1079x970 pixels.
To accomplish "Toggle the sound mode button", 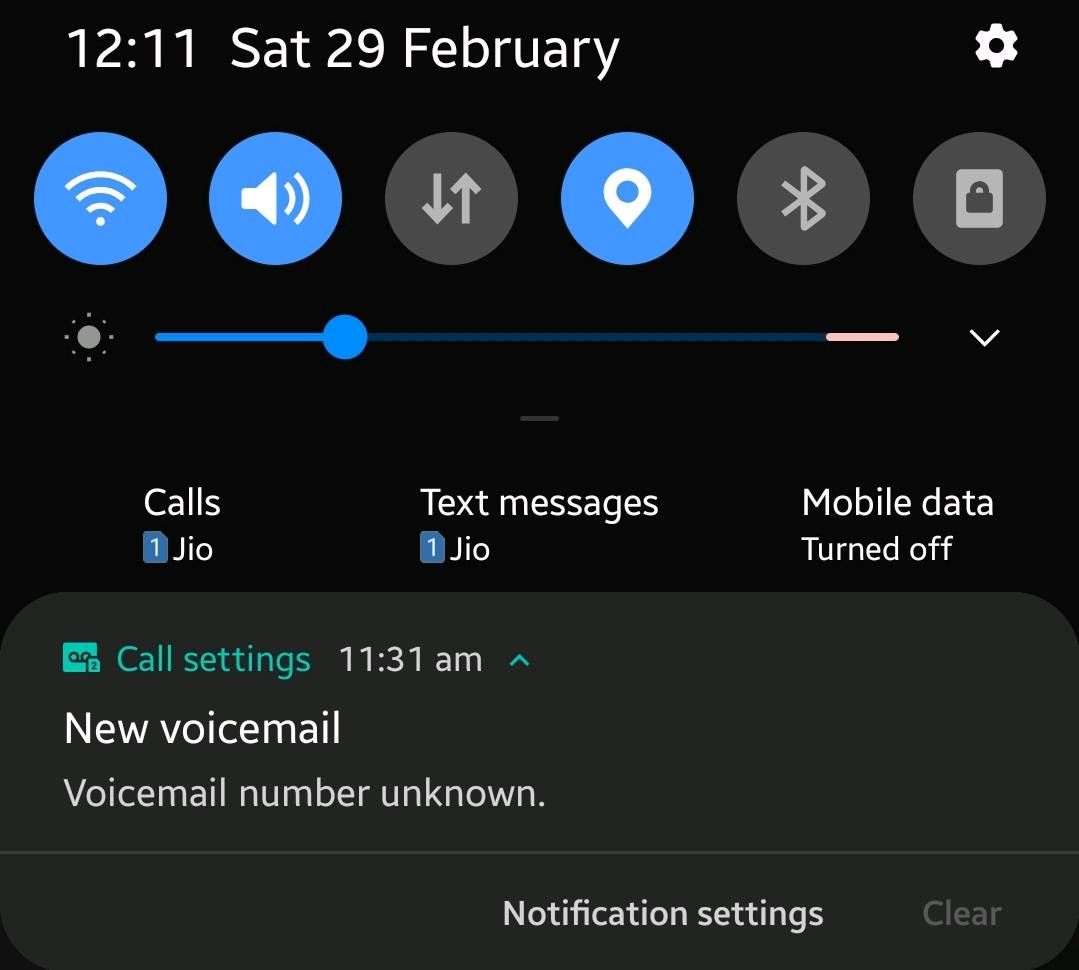I will tap(275, 198).
